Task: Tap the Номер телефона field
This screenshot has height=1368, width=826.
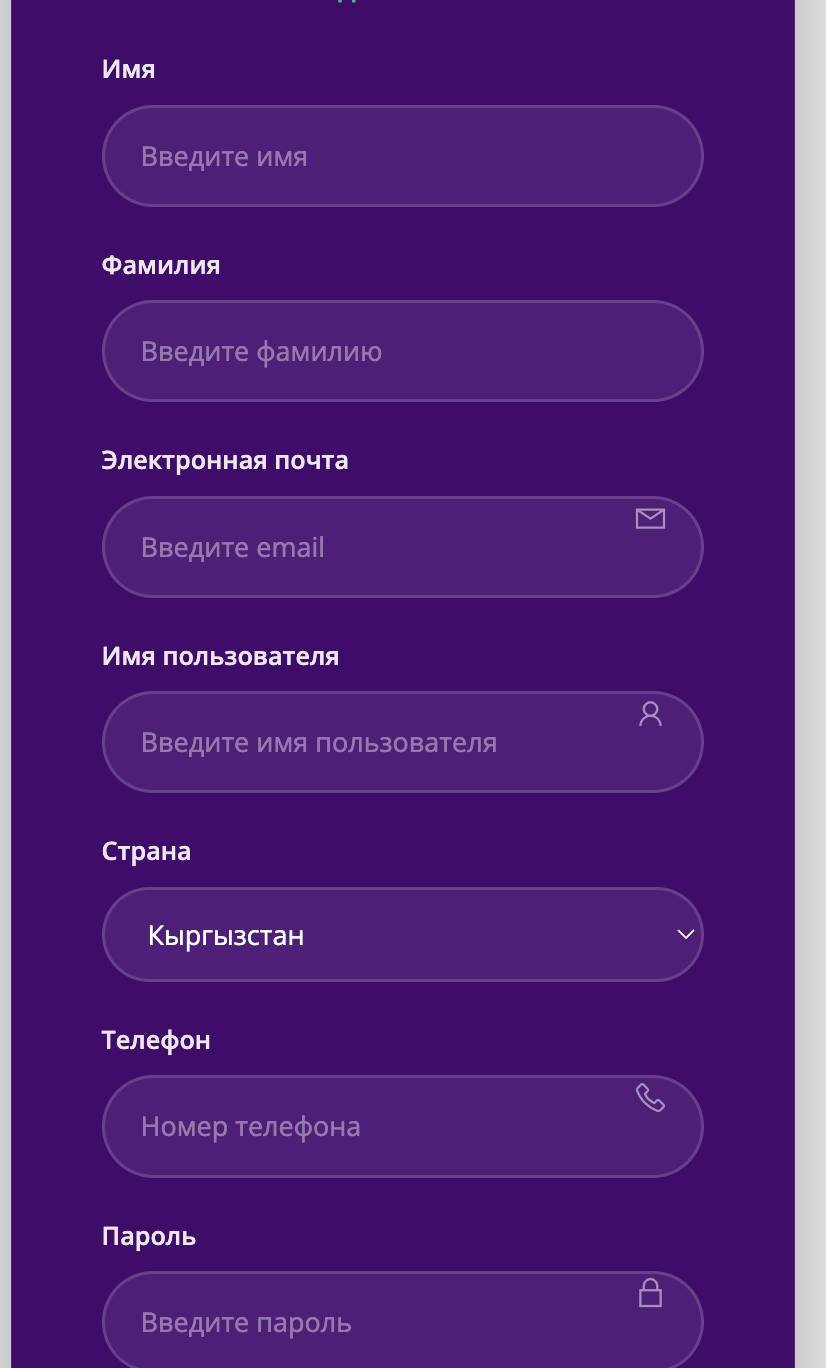Action: point(402,1126)
